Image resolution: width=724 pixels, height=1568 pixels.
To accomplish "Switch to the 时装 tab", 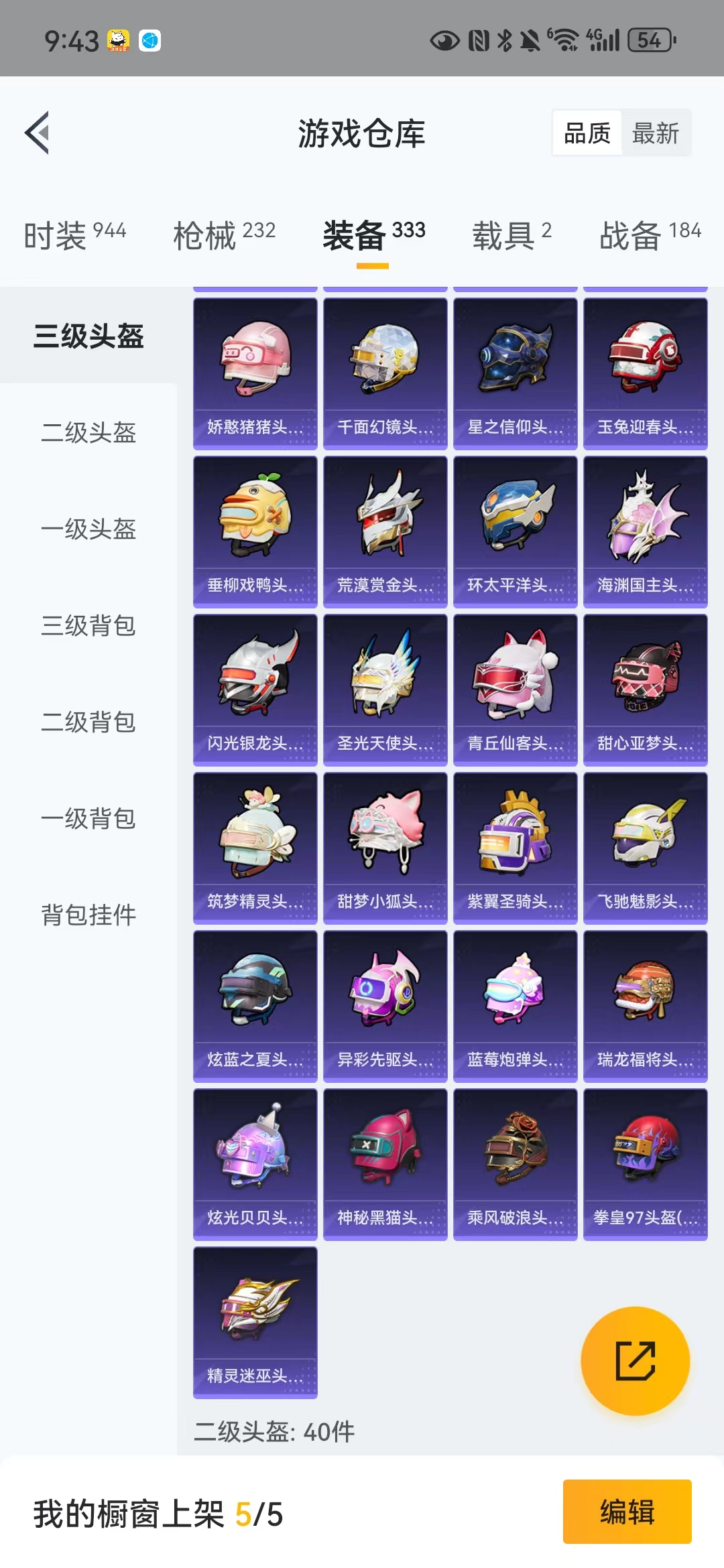I will (74, 235).
